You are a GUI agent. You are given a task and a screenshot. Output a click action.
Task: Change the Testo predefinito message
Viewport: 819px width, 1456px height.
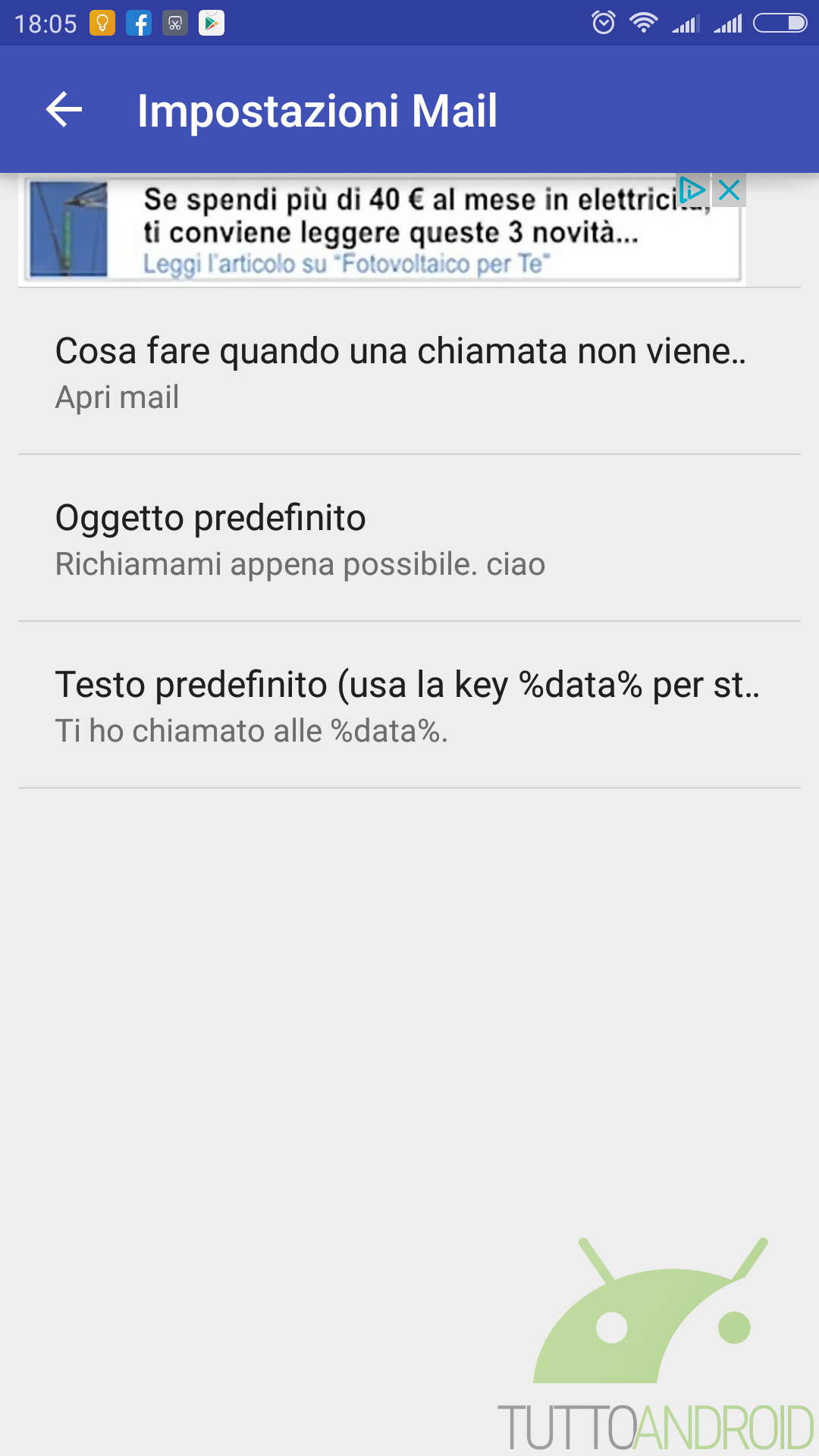point(409,705)
